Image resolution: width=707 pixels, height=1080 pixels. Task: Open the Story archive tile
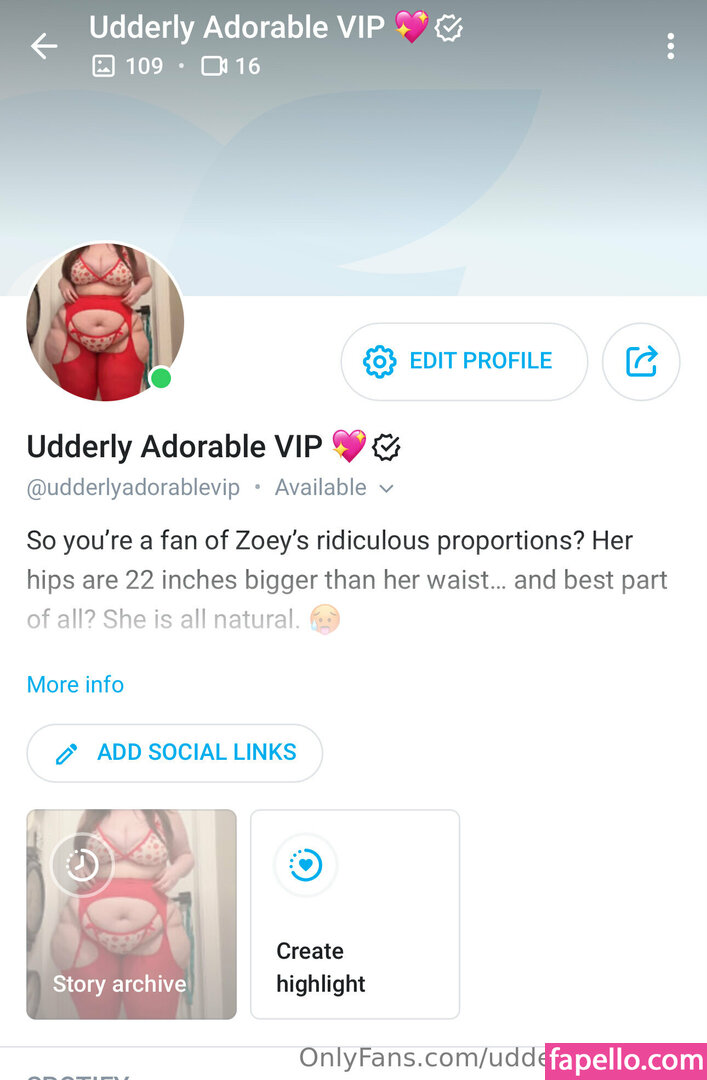pyautogui.click(x=131, y=914)
